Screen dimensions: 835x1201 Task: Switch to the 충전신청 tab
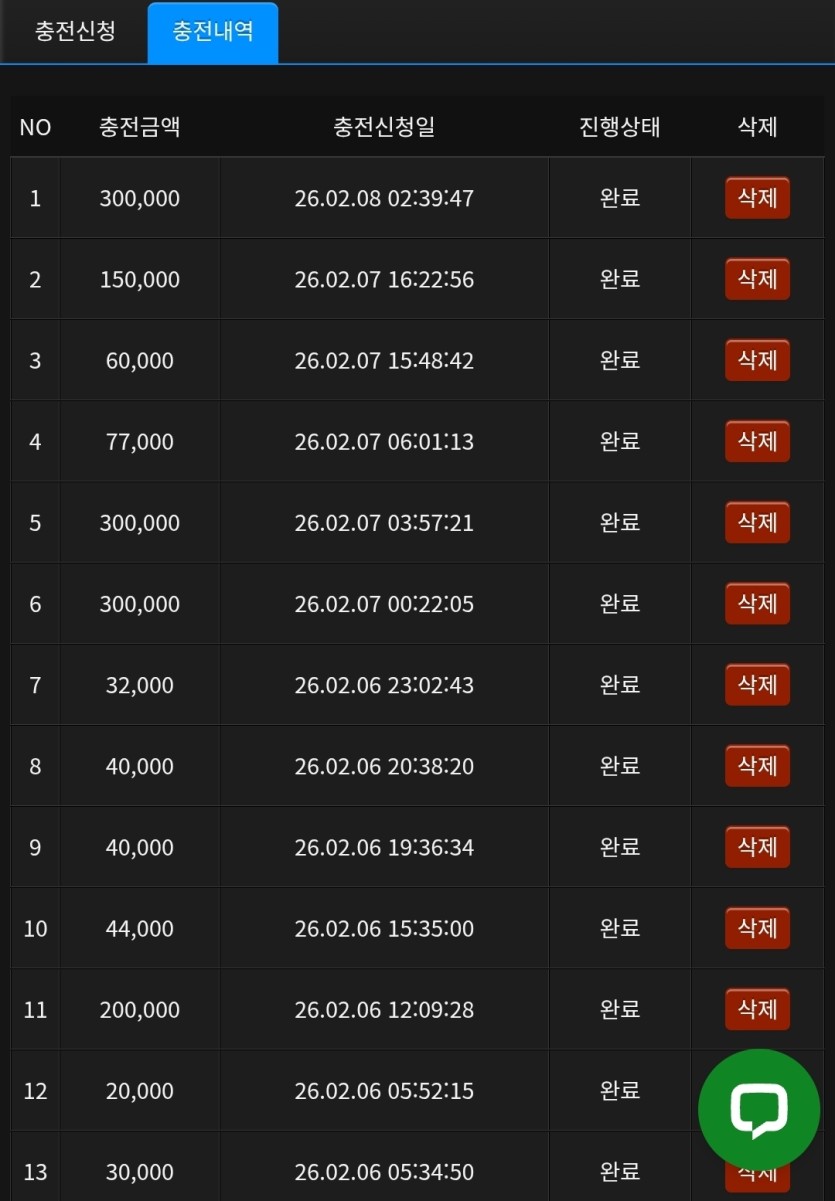75,31
